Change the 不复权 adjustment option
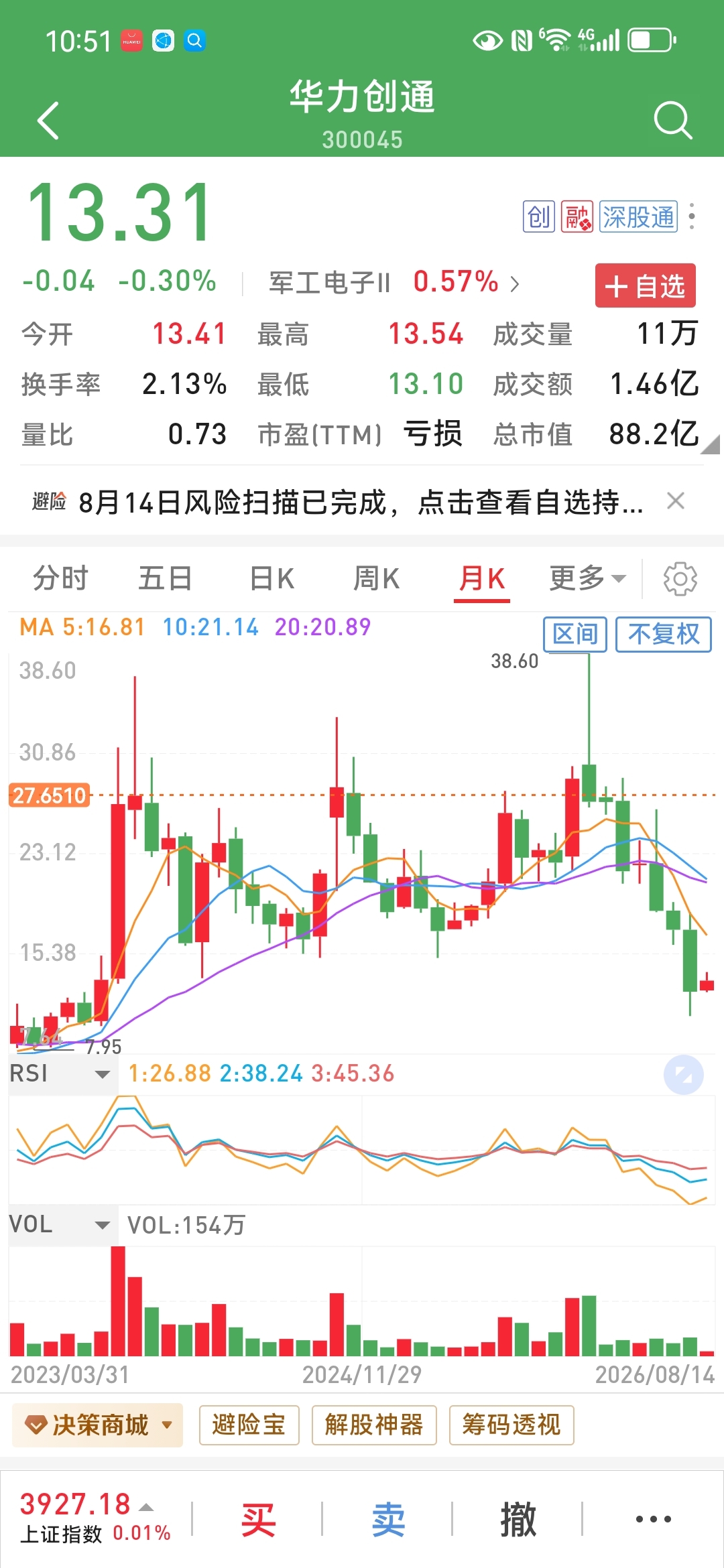 664,634
